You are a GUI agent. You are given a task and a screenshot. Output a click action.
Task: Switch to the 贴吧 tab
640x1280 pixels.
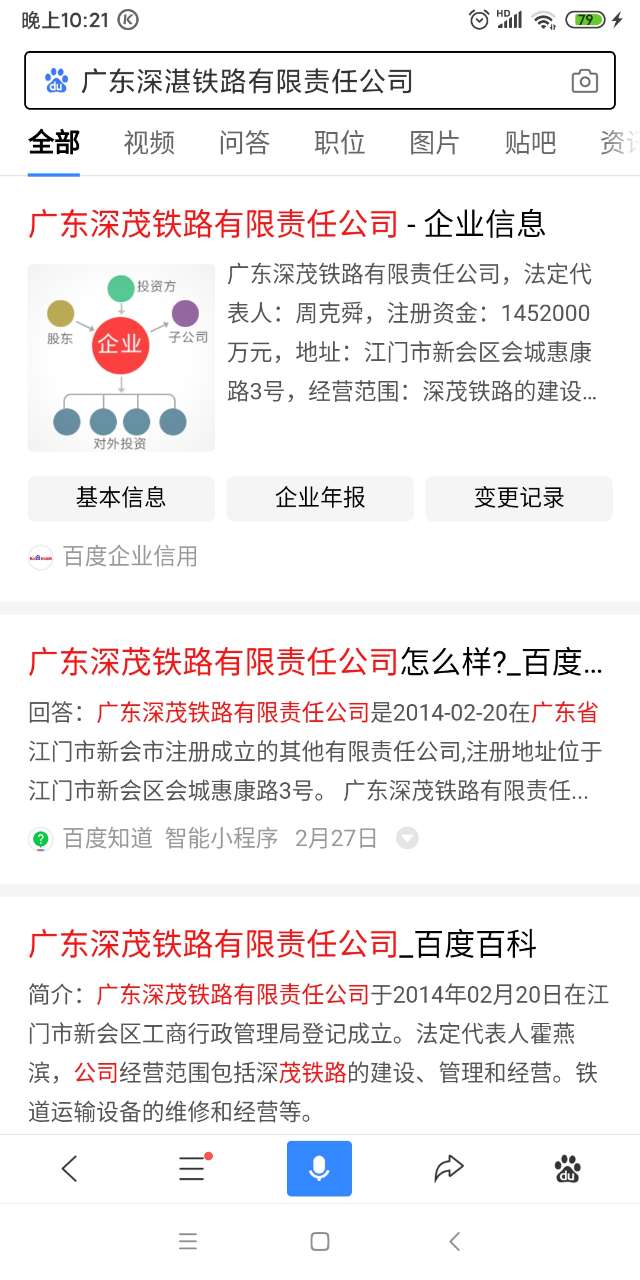530,143
